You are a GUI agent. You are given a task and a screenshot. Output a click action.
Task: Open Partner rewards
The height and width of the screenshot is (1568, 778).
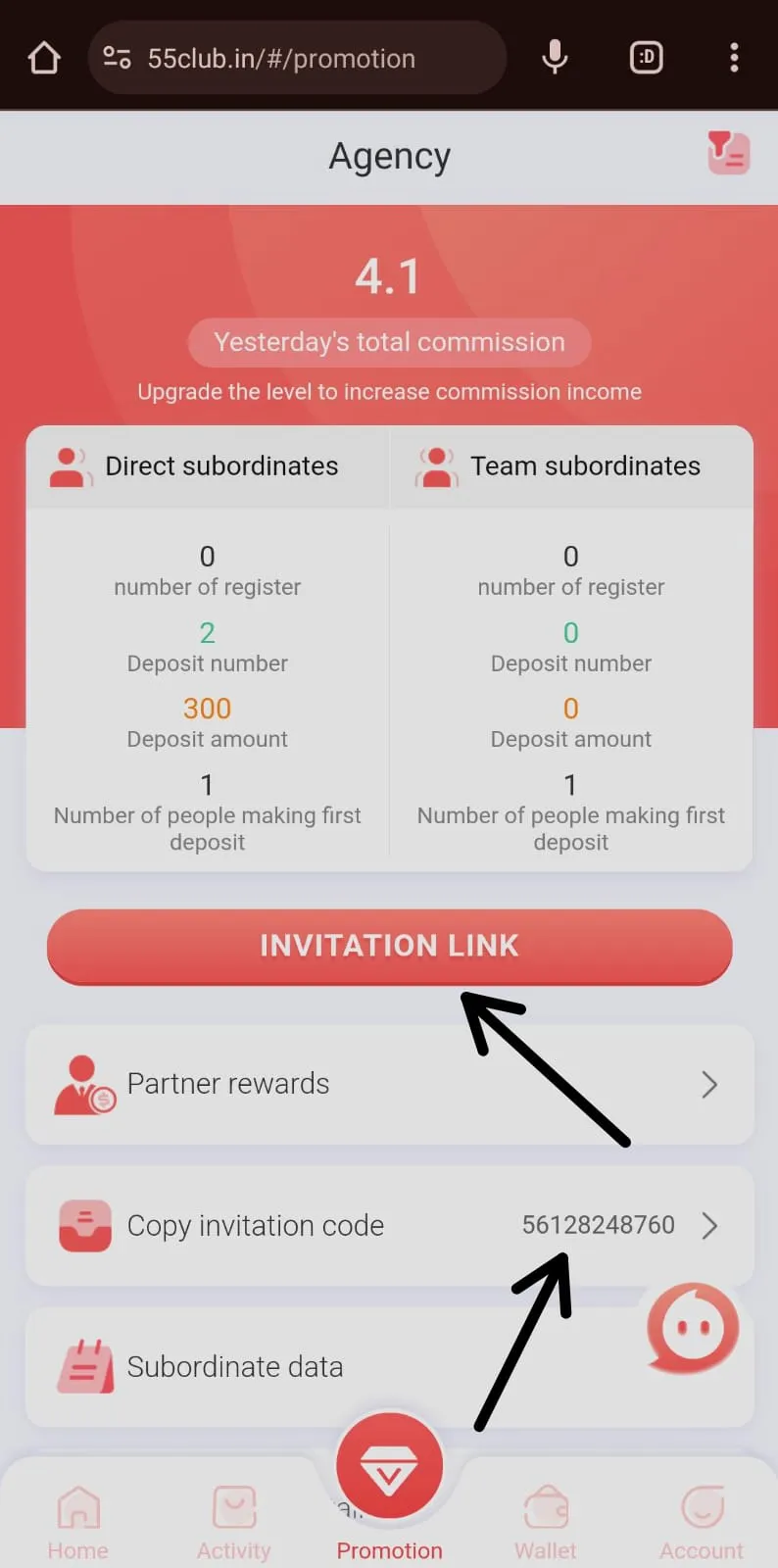tap(389, 1084)
